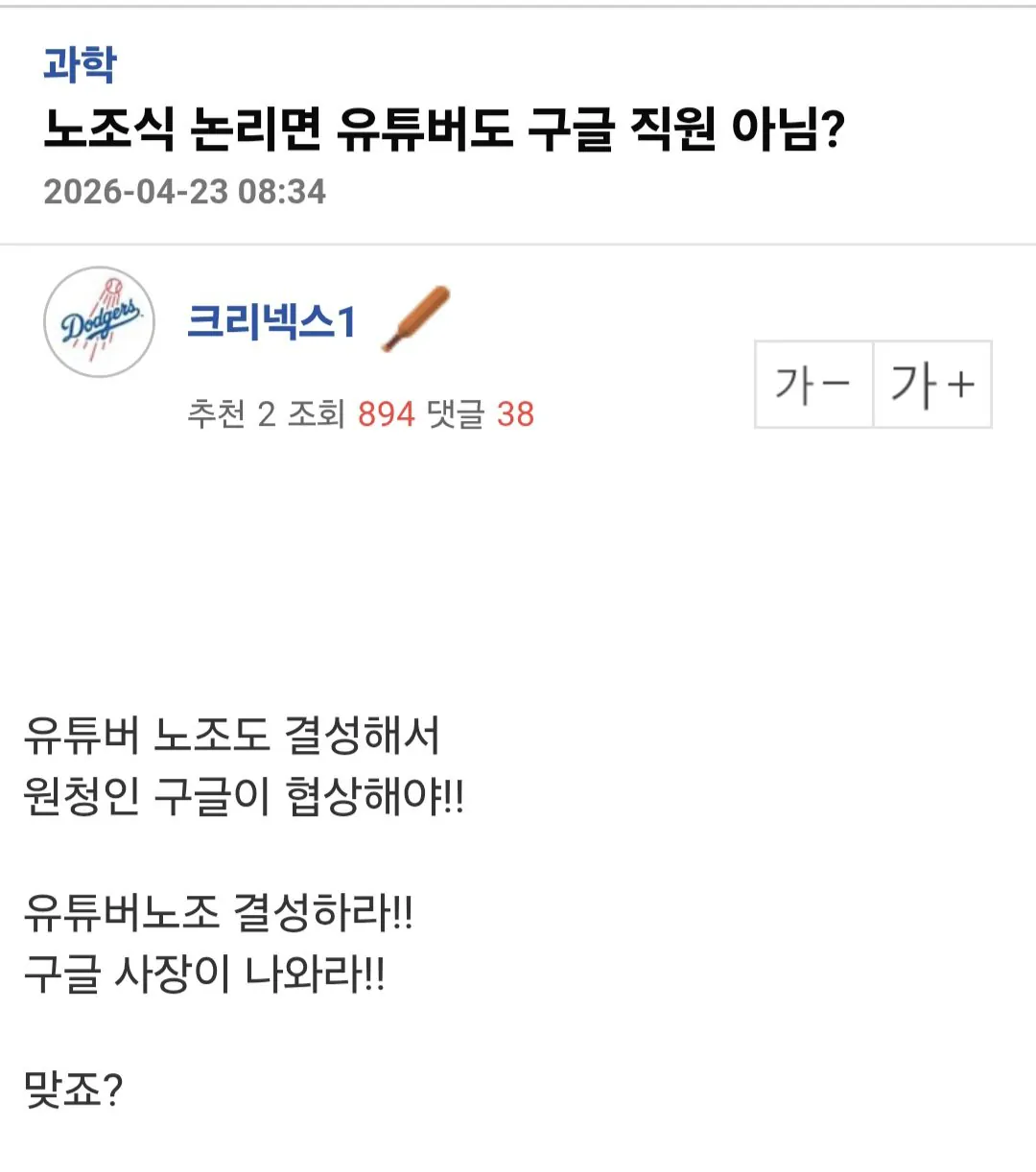Image resolution: width=1036 pixels, height=1172 pixels.
Task: Decrease font size with 가−
Action: point(813,385)
